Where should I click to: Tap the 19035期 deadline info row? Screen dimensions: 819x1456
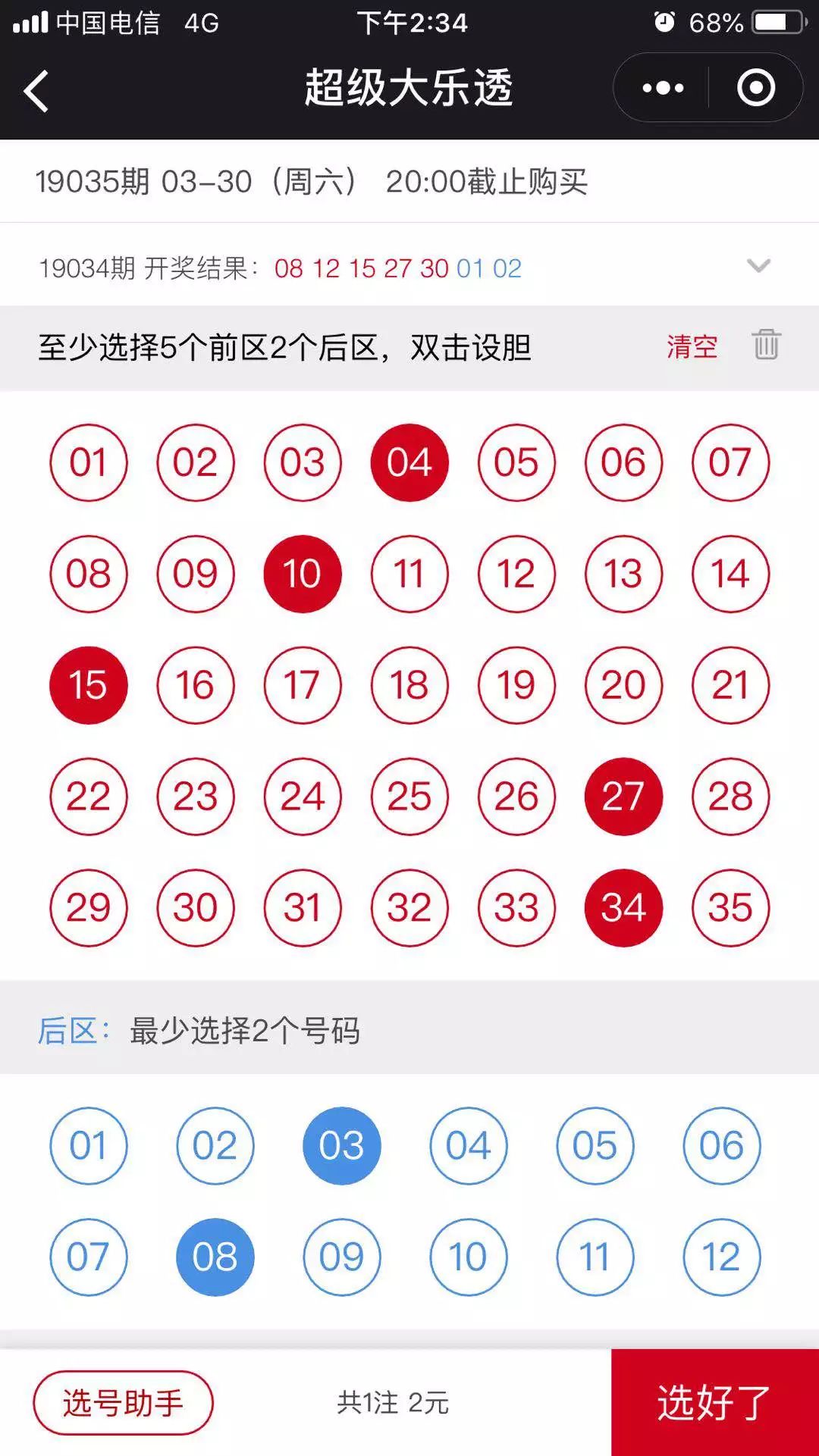click(312, 180)
